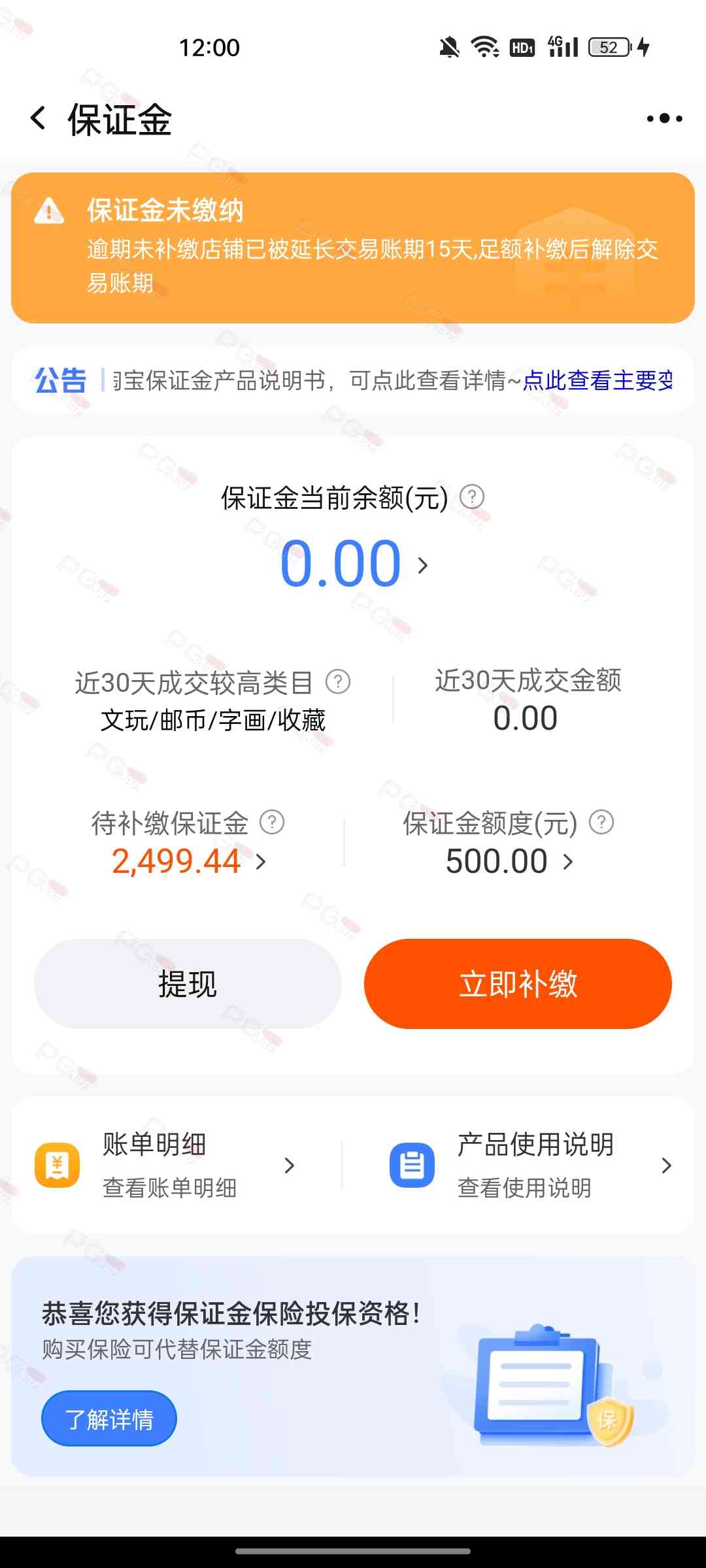Image resolution: width=706 pixels, height=1568 pixels.
Task: Tap the 提现 withdraw button
Action: pyautogui.click(x=188, y=984)
